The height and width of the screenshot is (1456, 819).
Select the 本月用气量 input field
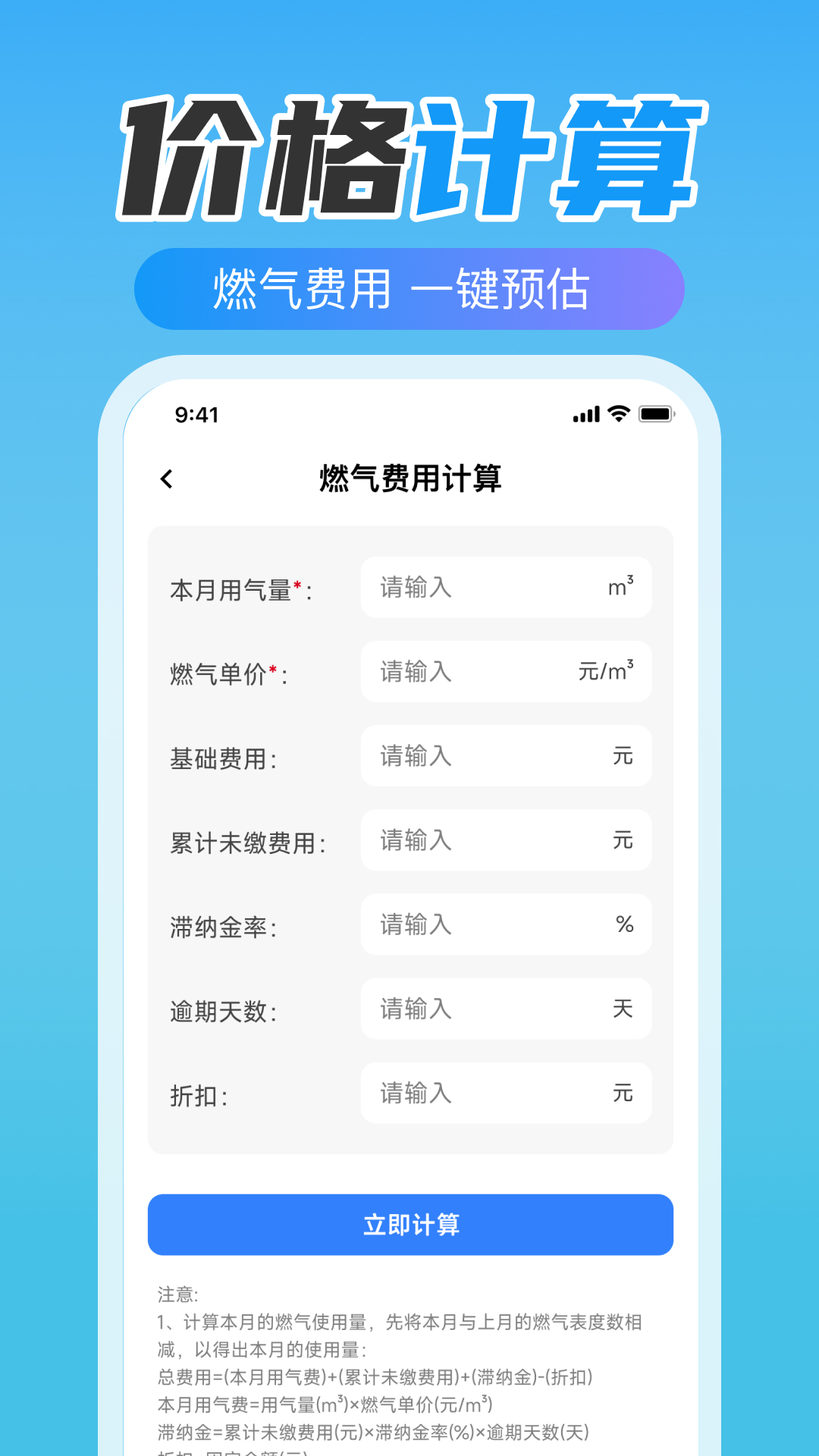tap(507, 588)
